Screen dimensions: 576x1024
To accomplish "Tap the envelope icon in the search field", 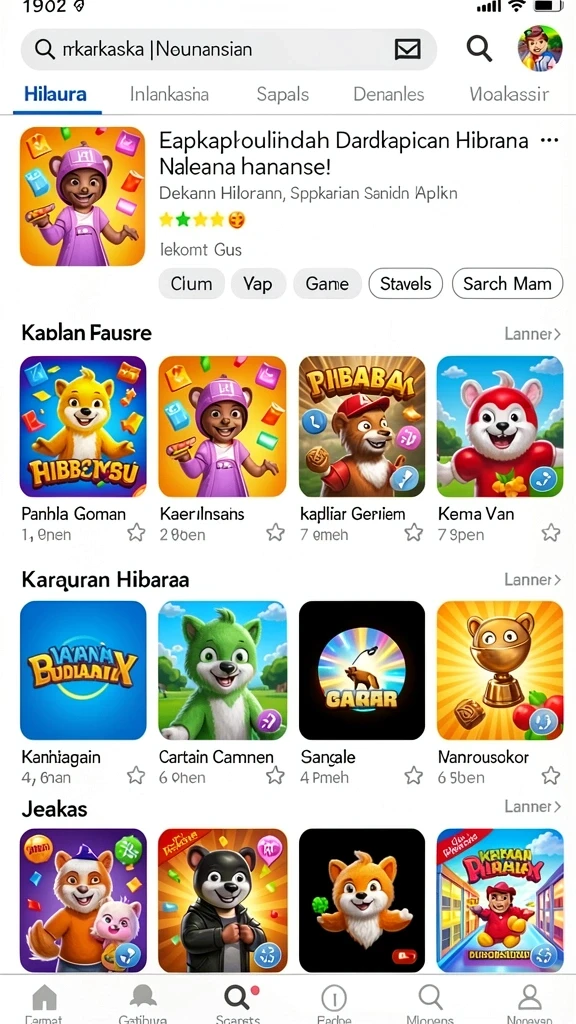I will pyautogui.click(x=408, y=49).
